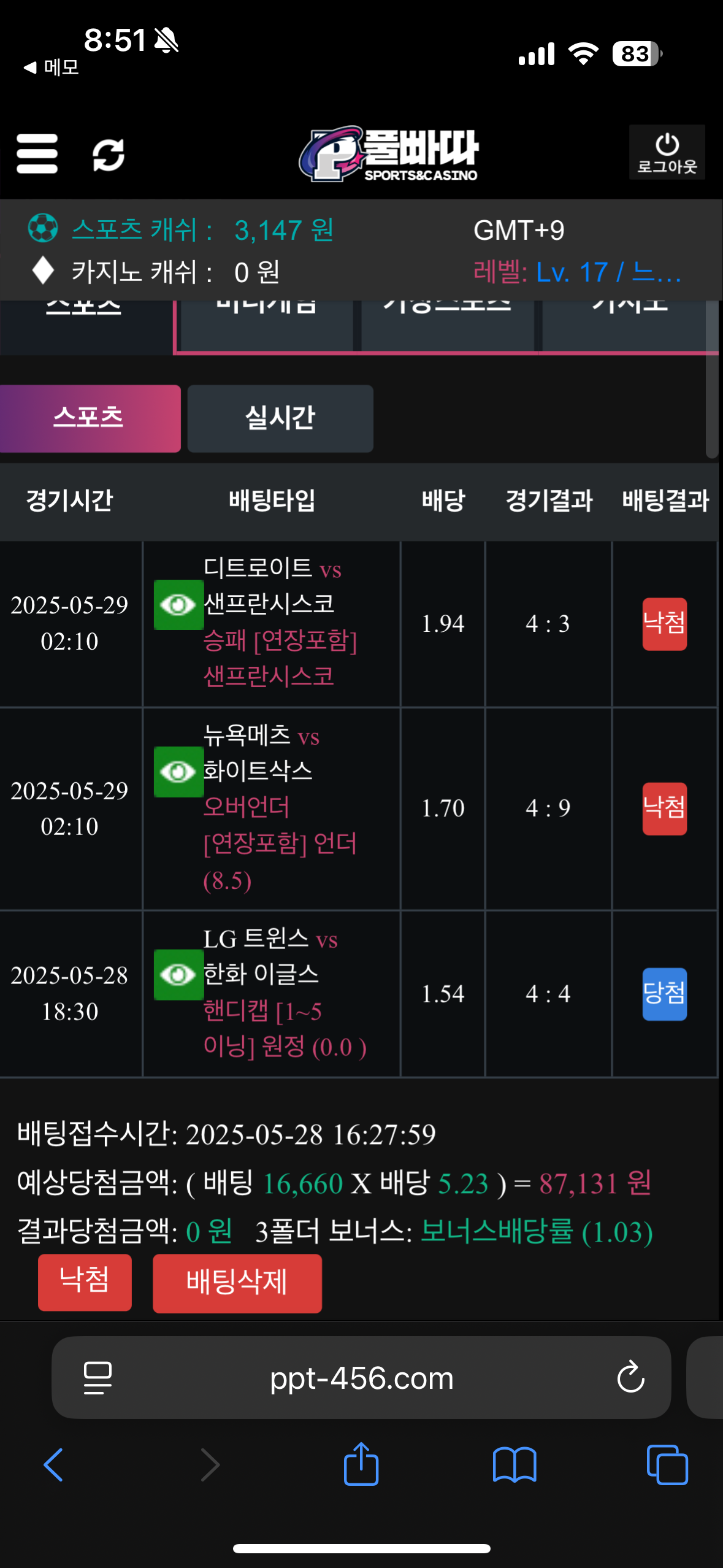Screen dimensions: 723x1568
Task: Switch to the 실시간 tab
Action: coord(280,418)
